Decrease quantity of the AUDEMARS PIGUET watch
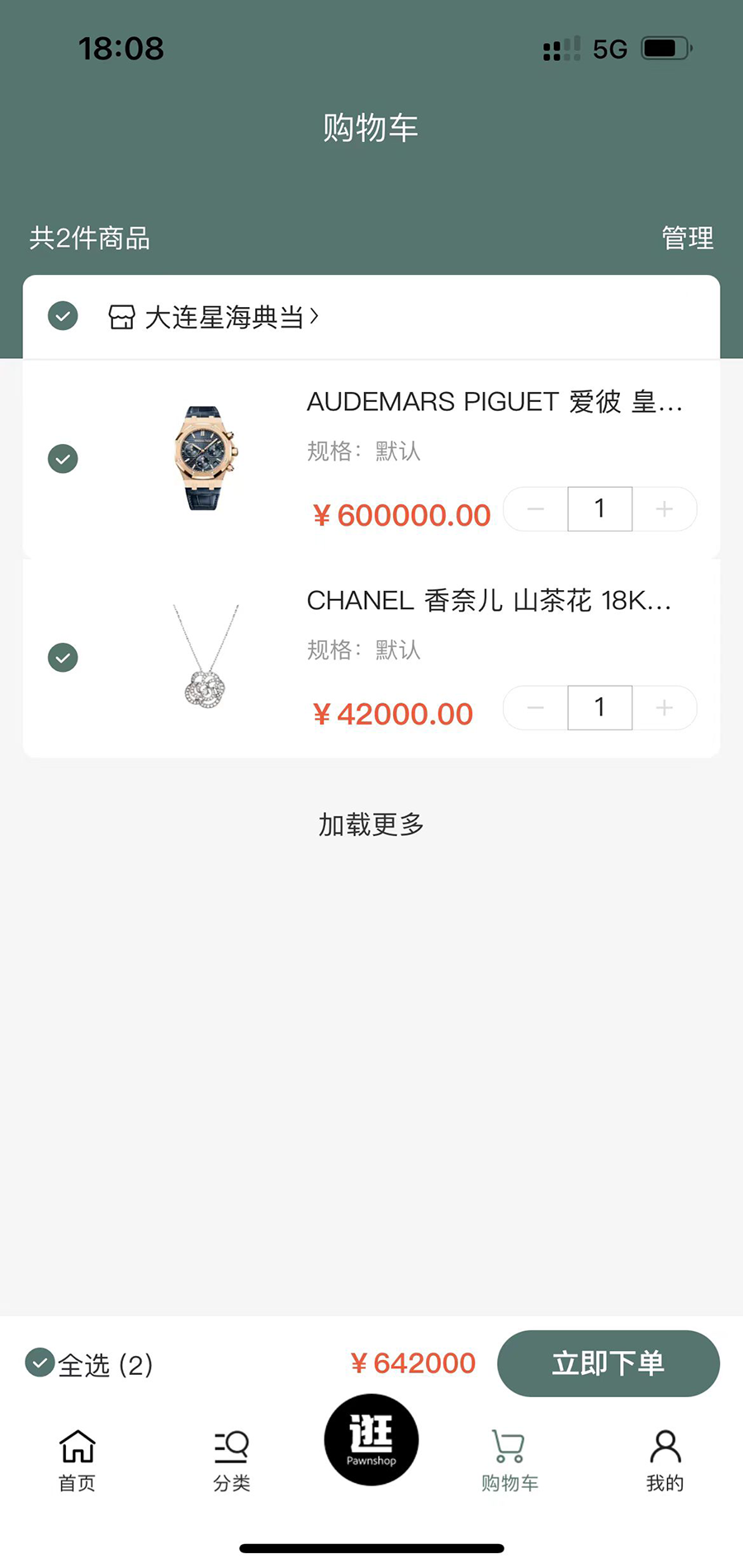 (536, 509)
